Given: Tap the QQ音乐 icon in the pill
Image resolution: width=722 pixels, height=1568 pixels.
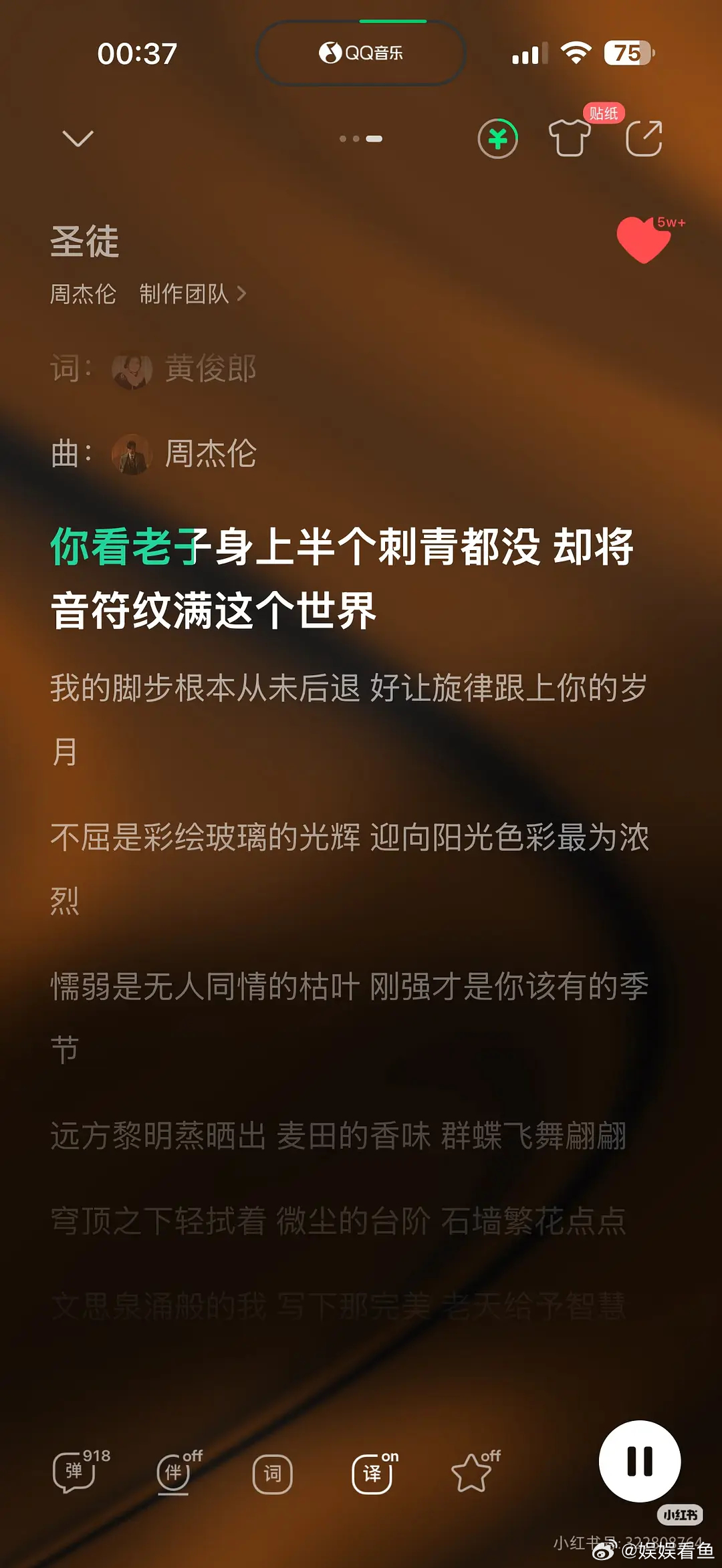Looking at the screenshot, I should click(331, 52).
